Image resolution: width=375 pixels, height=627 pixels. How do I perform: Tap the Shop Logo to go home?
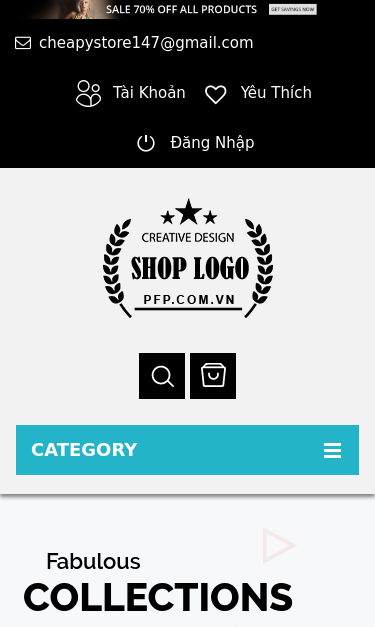188,258
